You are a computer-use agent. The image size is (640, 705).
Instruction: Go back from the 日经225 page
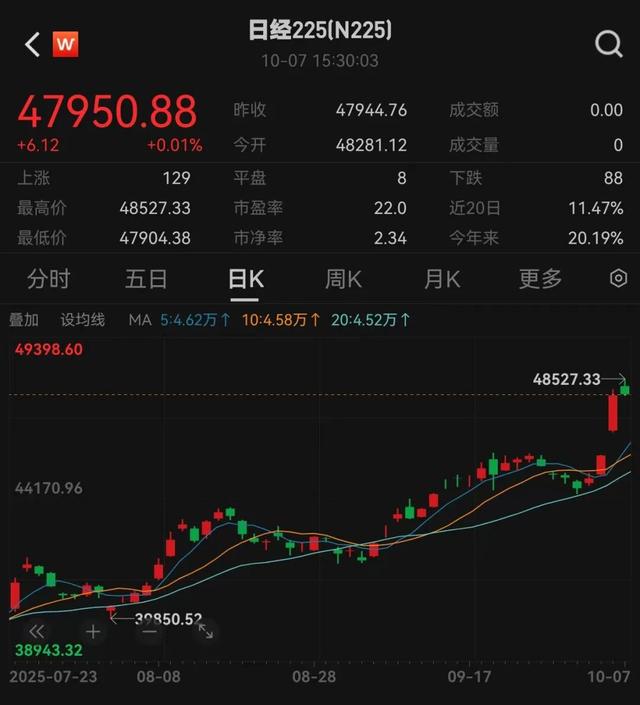pyautogui.click(x=32, y=44)
